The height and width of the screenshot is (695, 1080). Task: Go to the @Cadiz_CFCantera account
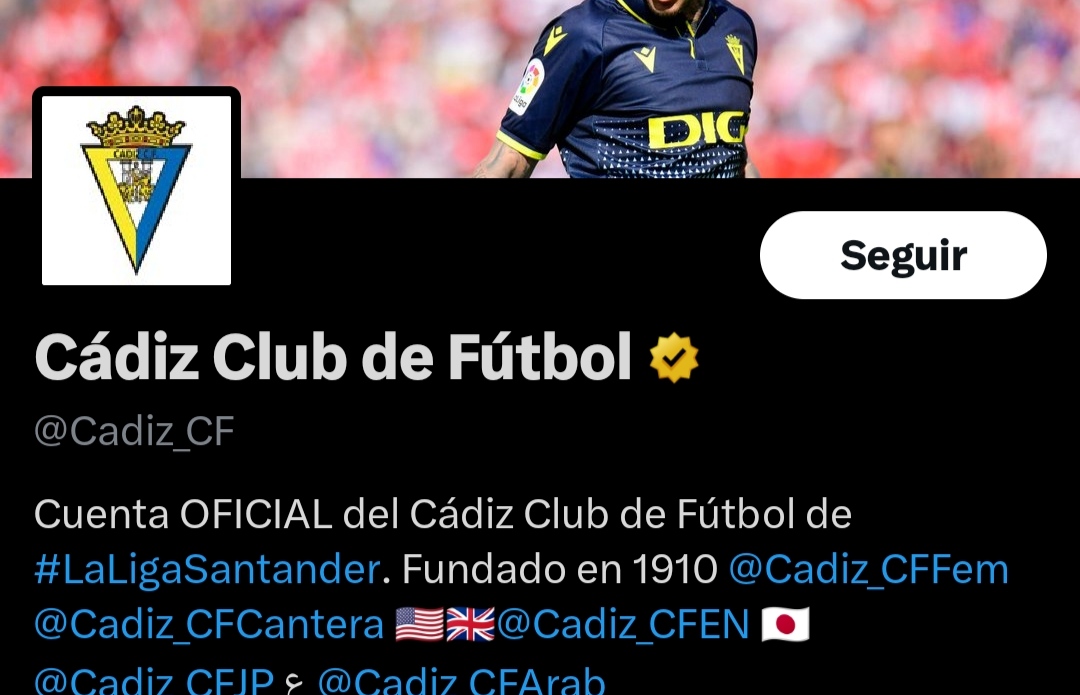click(x=209, y=625)
